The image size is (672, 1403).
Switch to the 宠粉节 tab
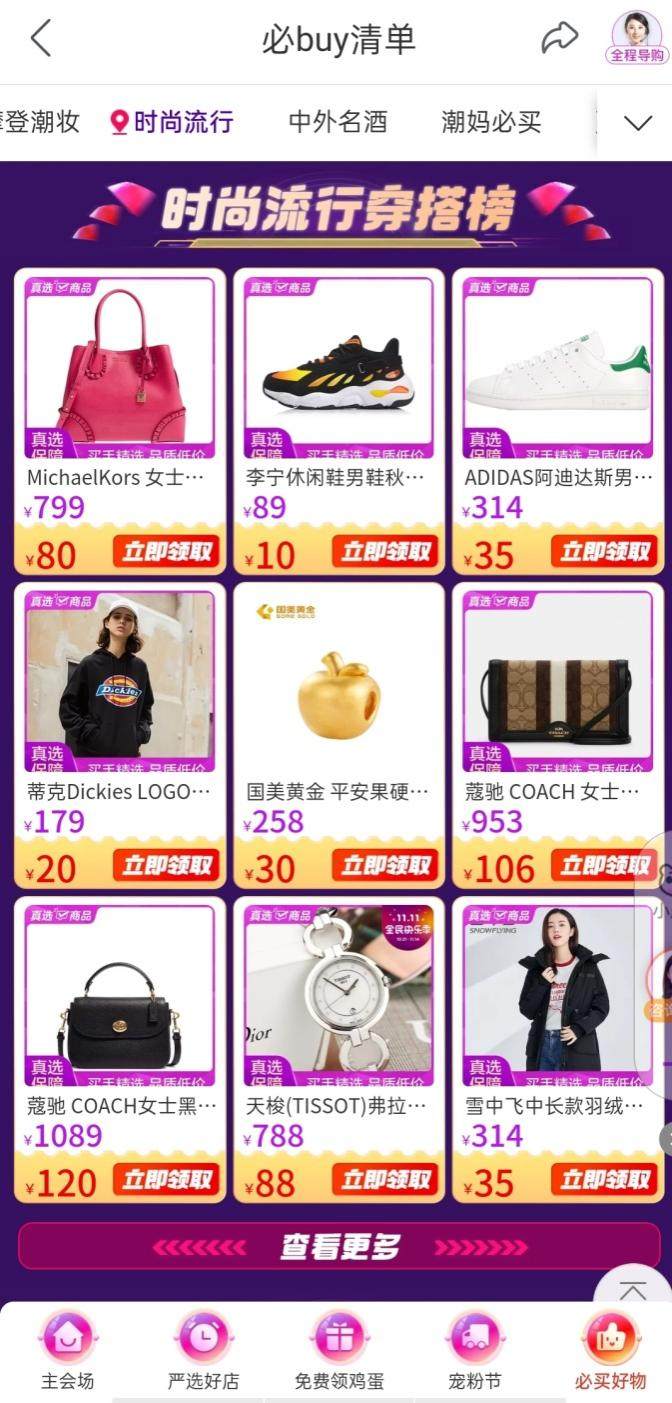474,1350
